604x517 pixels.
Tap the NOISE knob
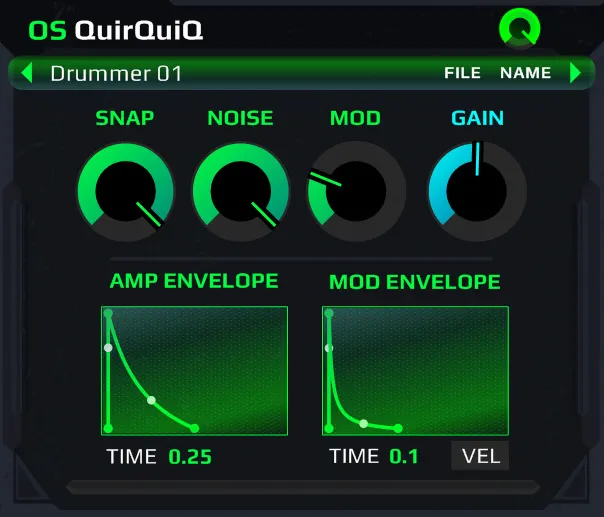point(240,191)
